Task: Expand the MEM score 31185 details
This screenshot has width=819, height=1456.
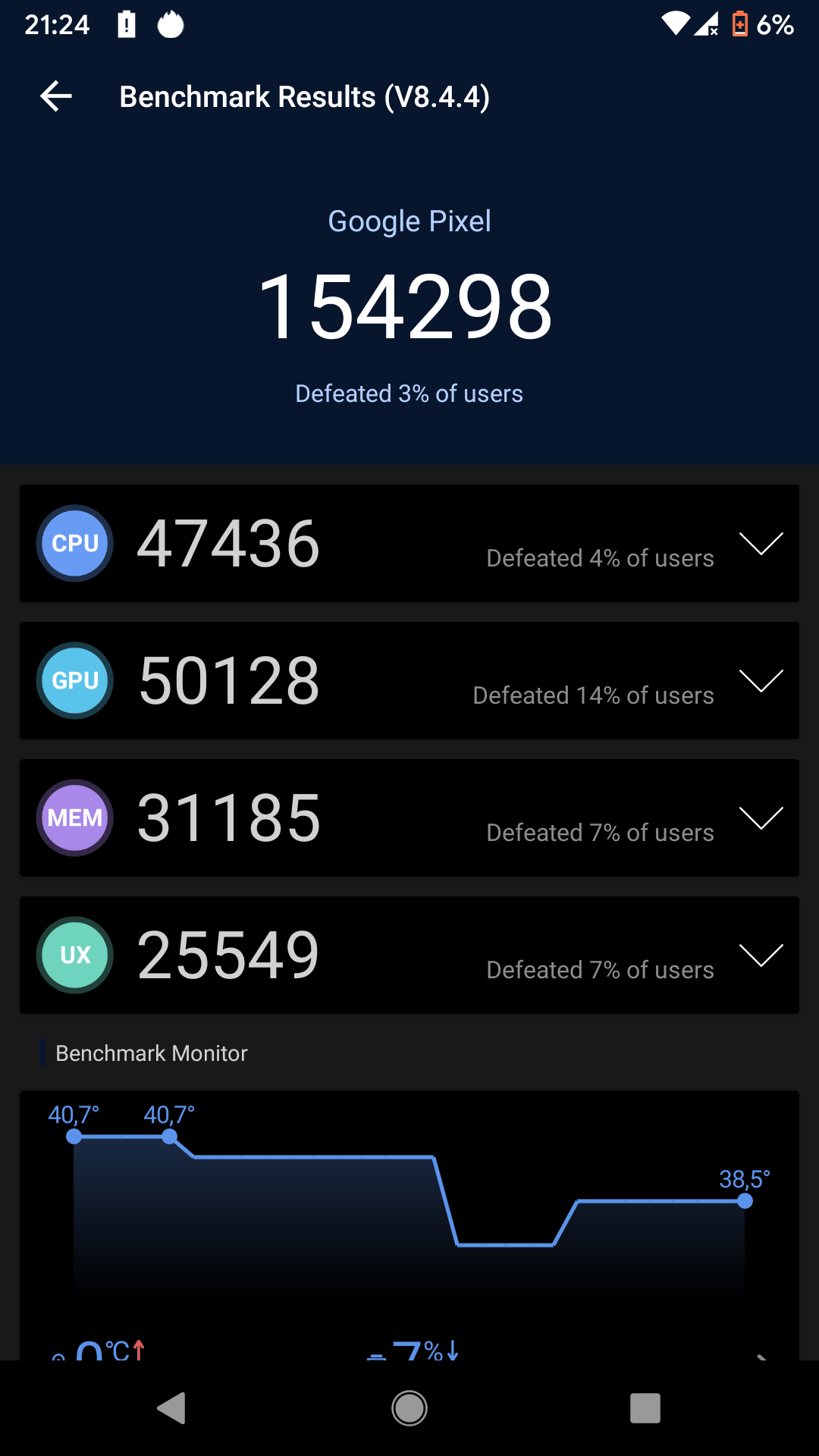Action: pyautogui.click(x=761, y=818)
